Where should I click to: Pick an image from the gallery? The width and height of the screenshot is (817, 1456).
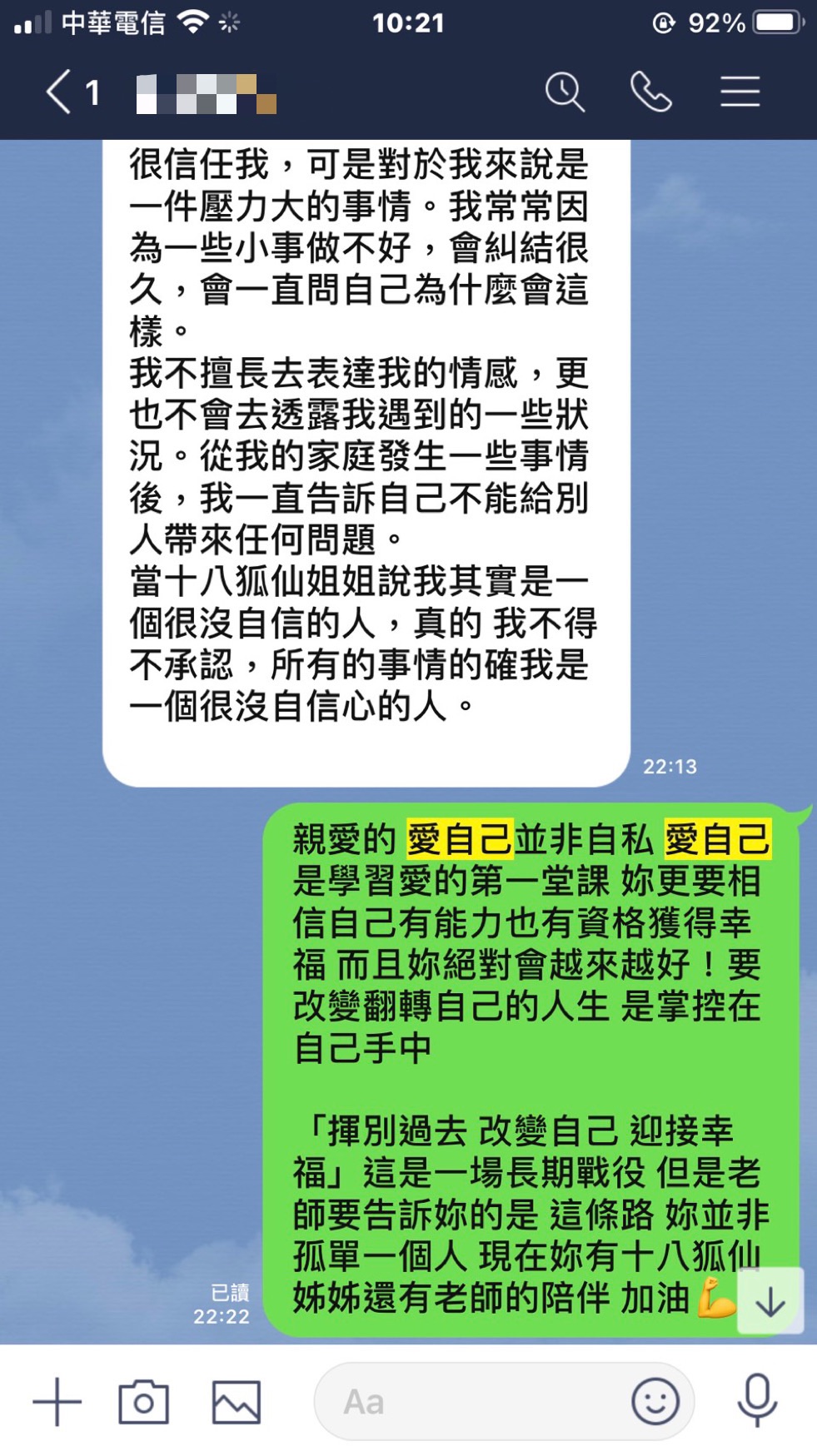click(236, 1402)
